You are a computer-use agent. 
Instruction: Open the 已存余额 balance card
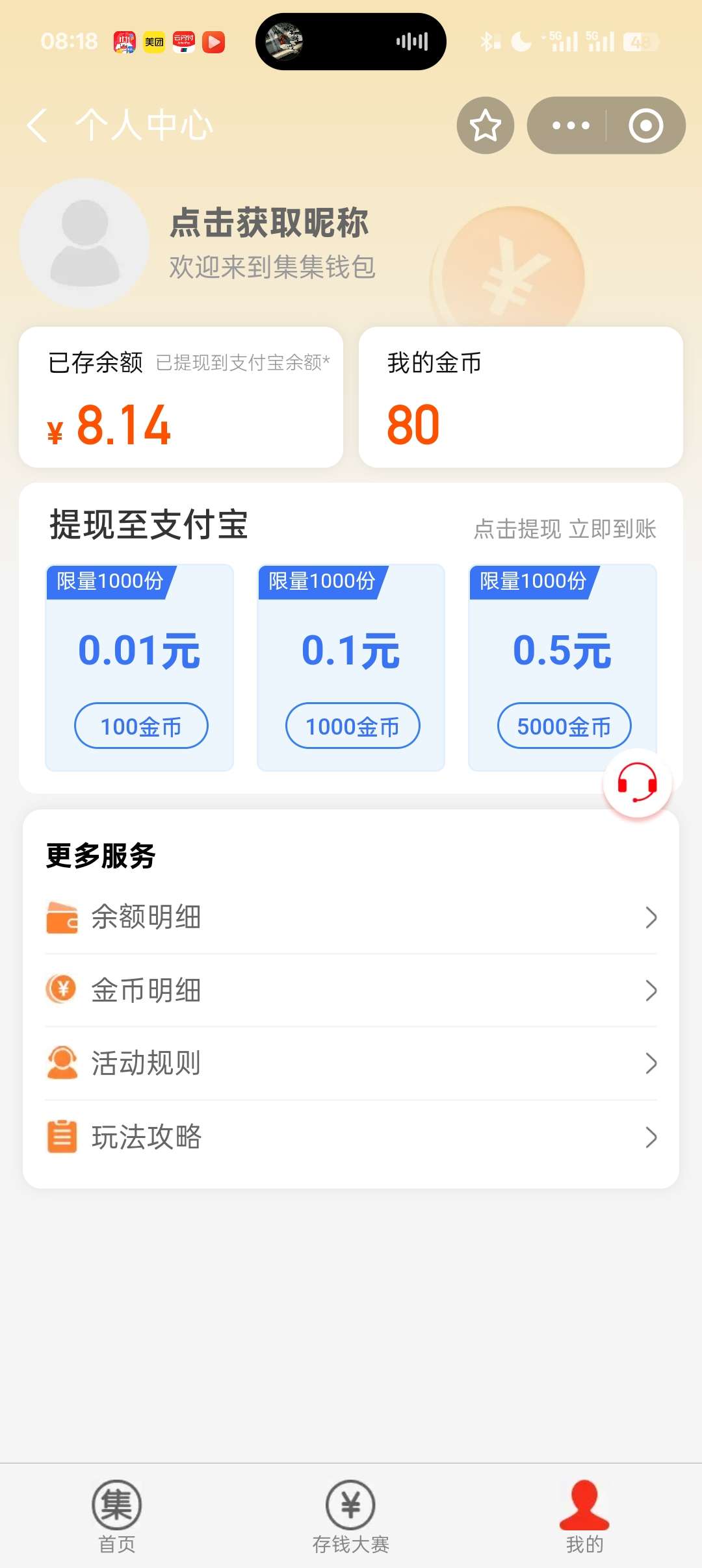[x=181, y=398]
